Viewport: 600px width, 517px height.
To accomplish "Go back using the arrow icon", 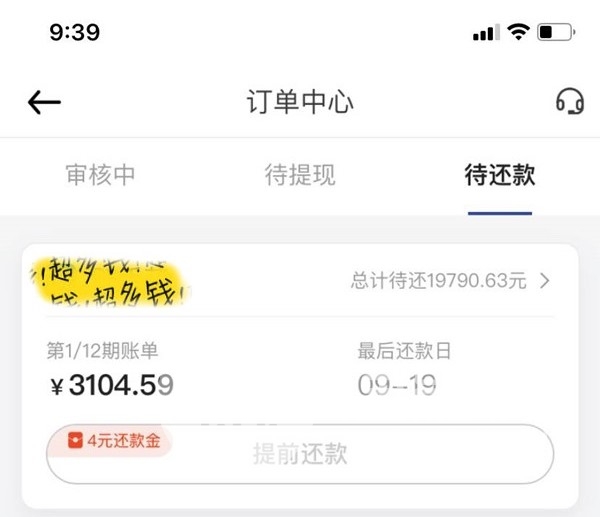I will [x=45, y=102].
